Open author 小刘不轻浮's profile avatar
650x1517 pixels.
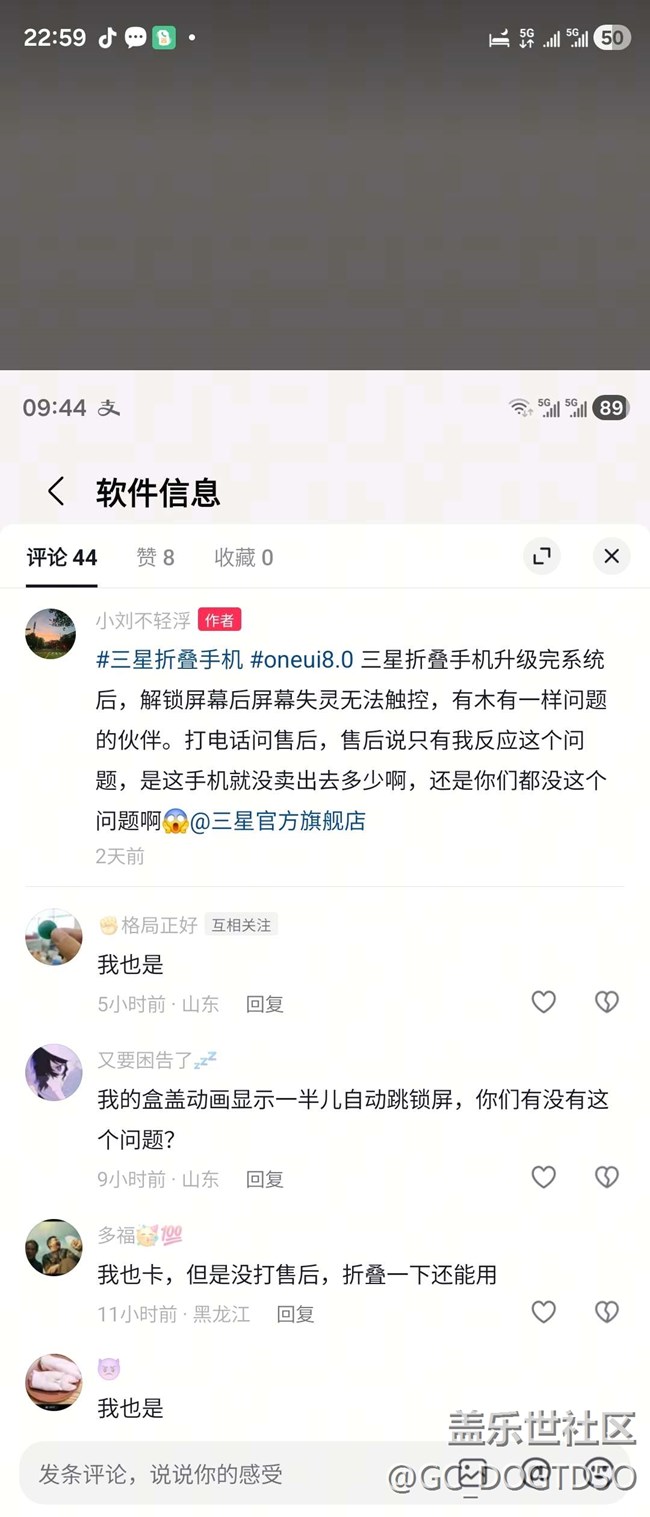50,633
